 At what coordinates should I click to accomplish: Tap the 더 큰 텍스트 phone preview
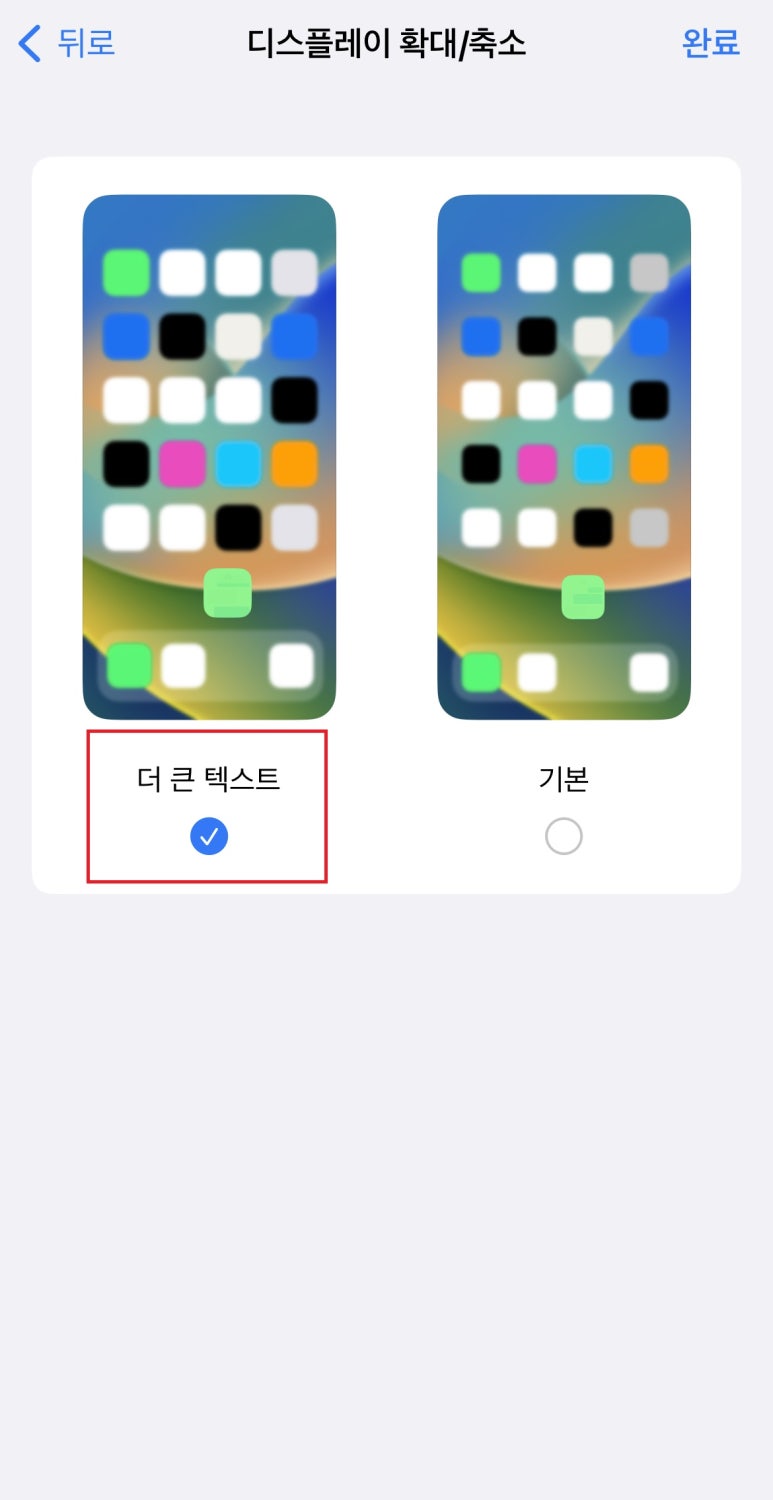[209, 457]
